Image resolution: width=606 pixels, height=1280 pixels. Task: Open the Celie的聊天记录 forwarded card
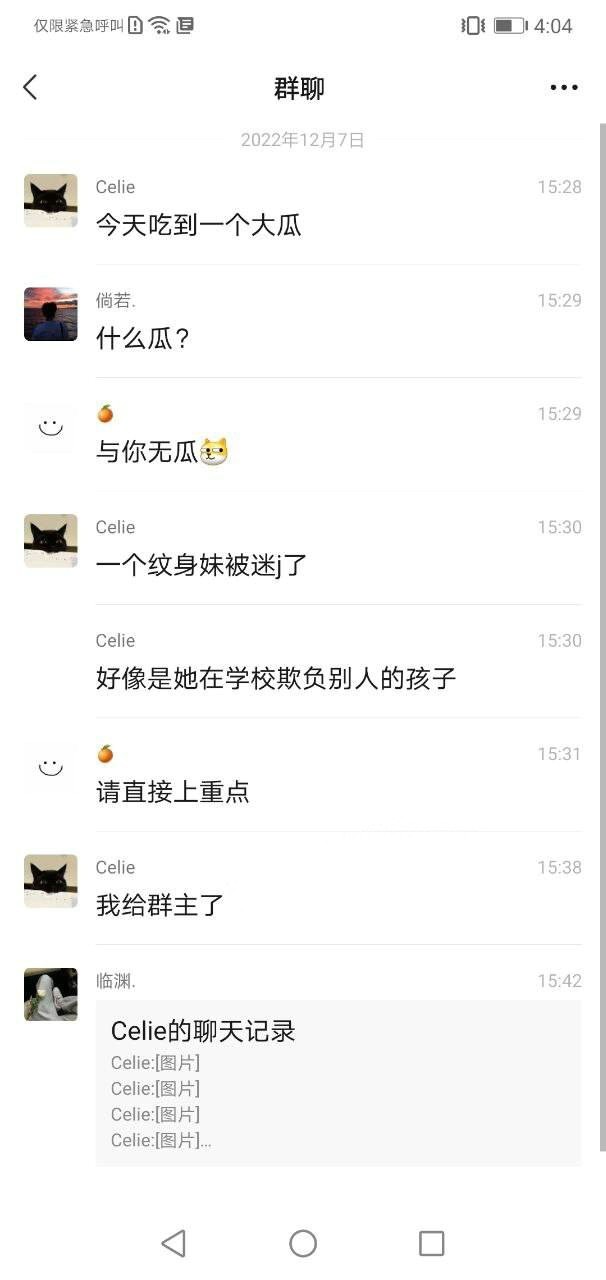(338, 1083)
